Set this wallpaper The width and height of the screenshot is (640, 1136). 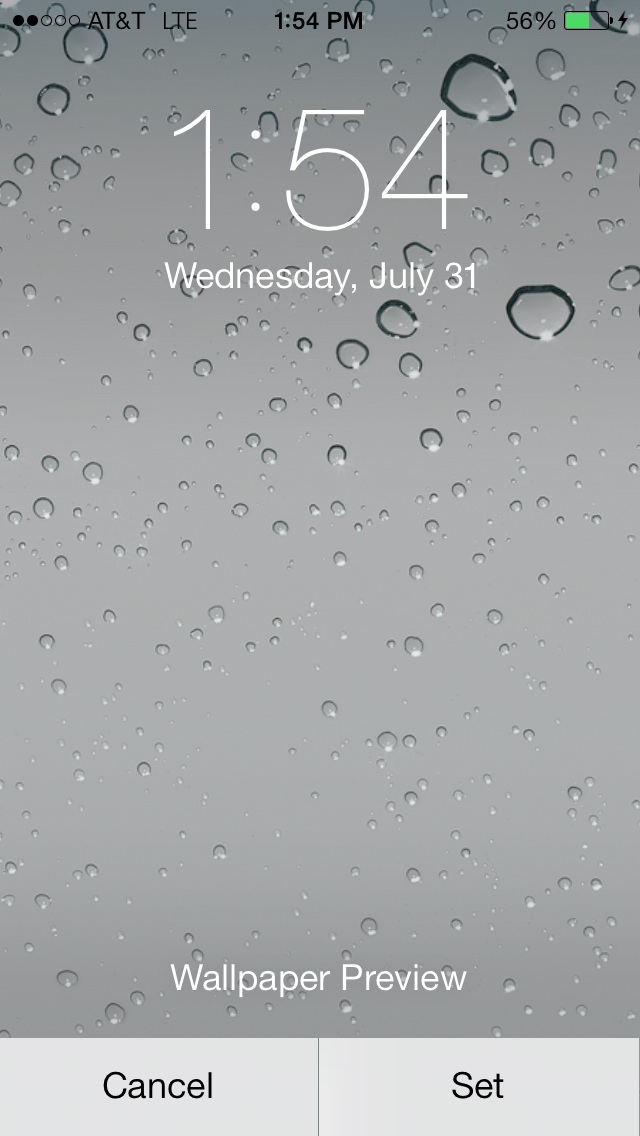click(479, 1086)
